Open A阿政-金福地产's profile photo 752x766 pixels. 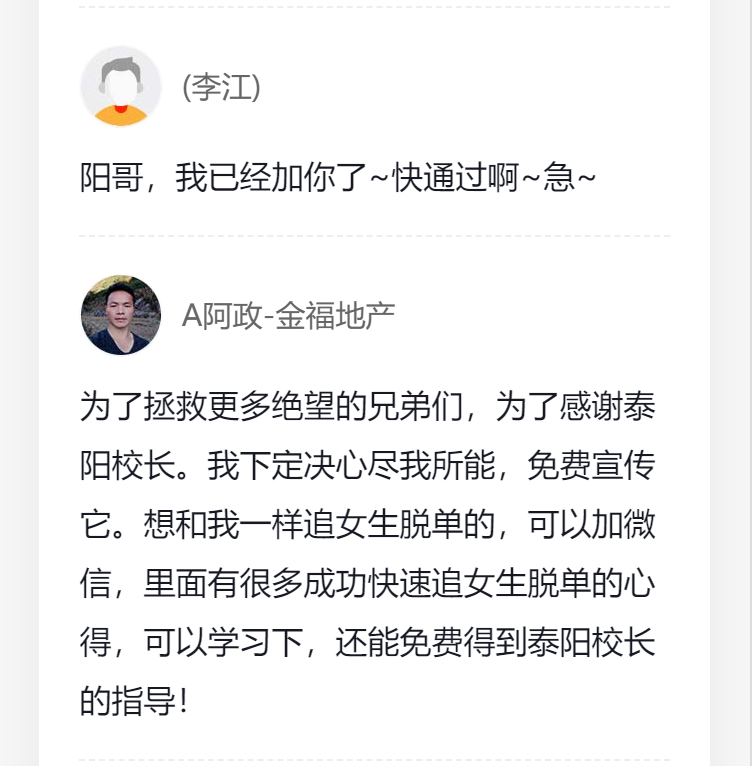coord(121,315)
